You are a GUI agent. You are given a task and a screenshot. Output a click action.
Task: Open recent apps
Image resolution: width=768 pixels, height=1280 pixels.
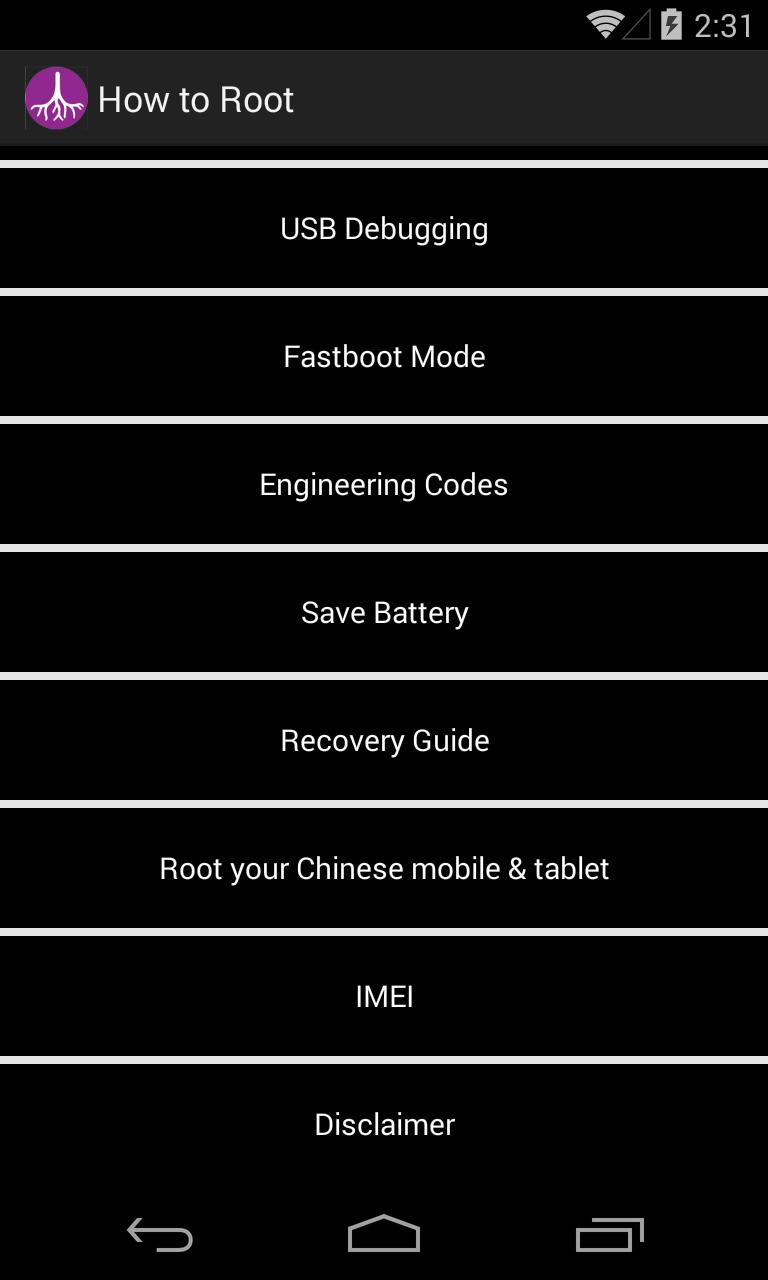pos(609,1236)
